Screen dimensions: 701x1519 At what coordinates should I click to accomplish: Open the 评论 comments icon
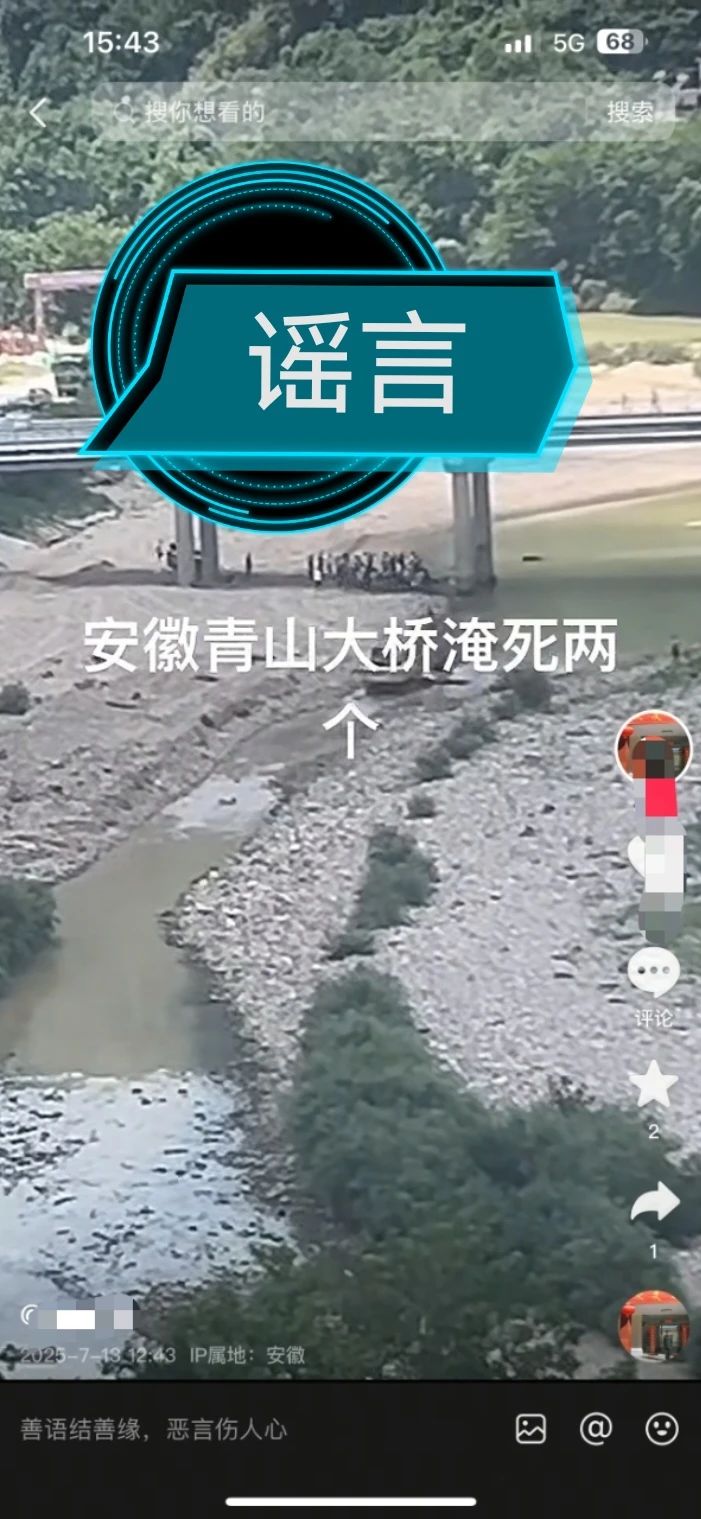tap(653, 973)
